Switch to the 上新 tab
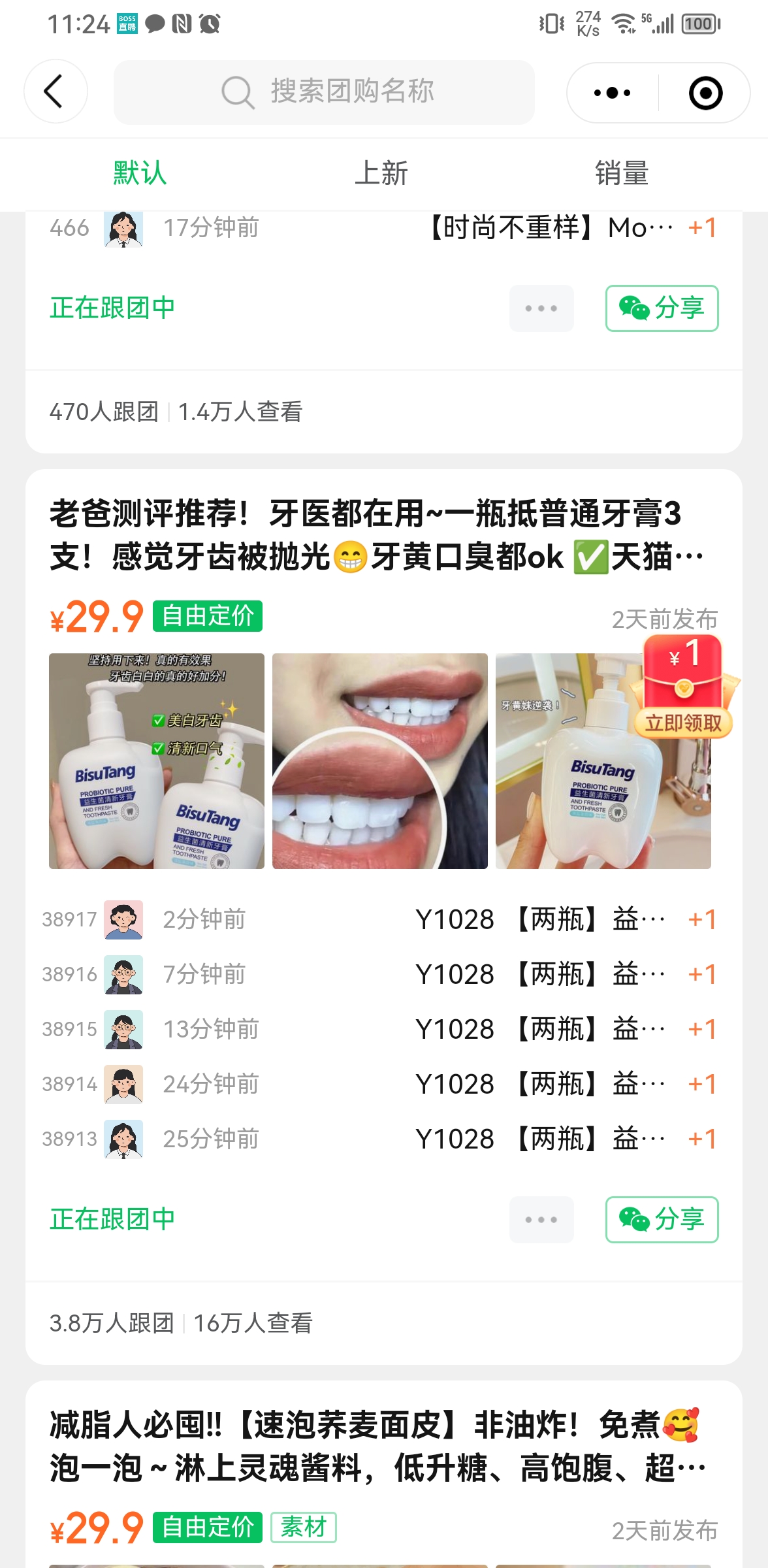The image size is (768, 1568). tap(381, 174)
